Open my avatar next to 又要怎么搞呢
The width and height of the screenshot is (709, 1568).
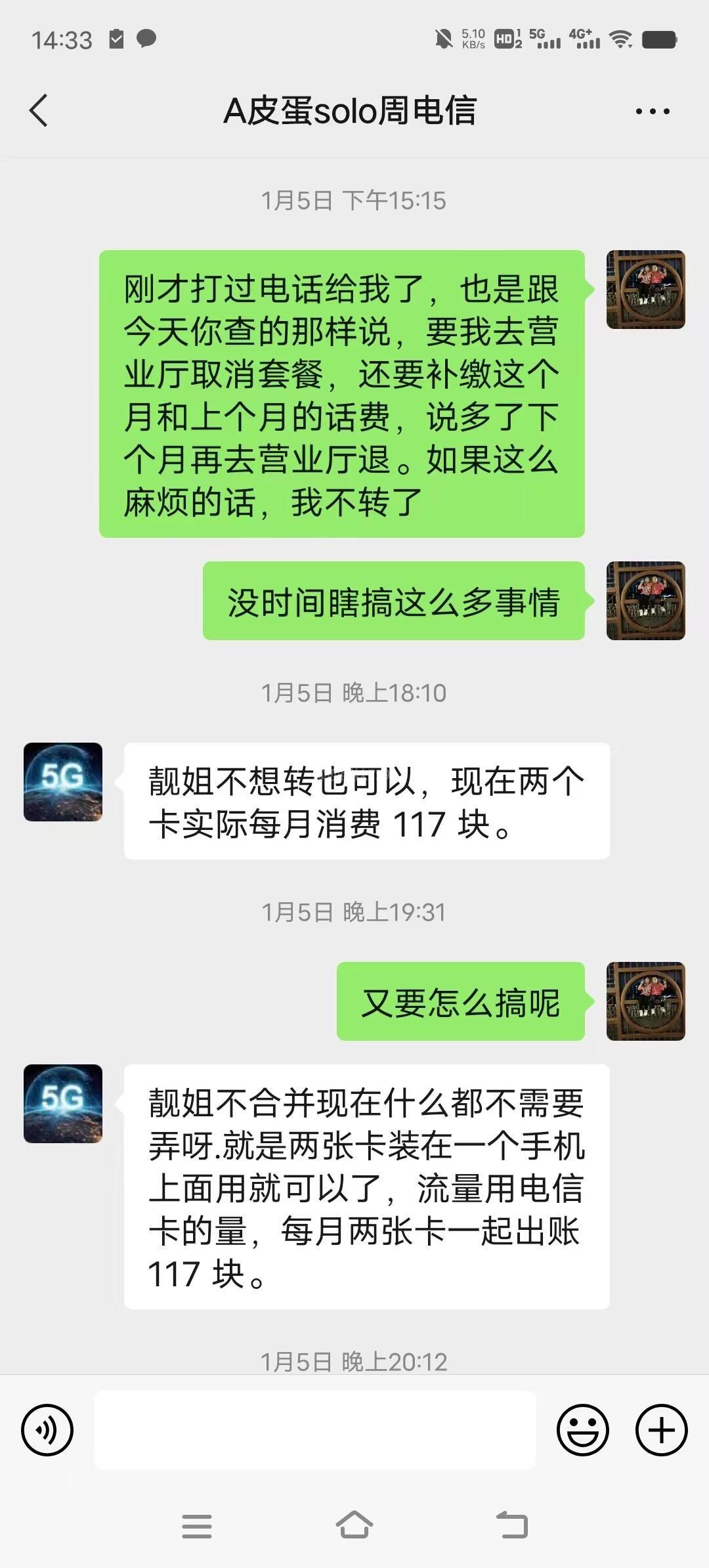pyautogui.click(x=645, y=1001)
